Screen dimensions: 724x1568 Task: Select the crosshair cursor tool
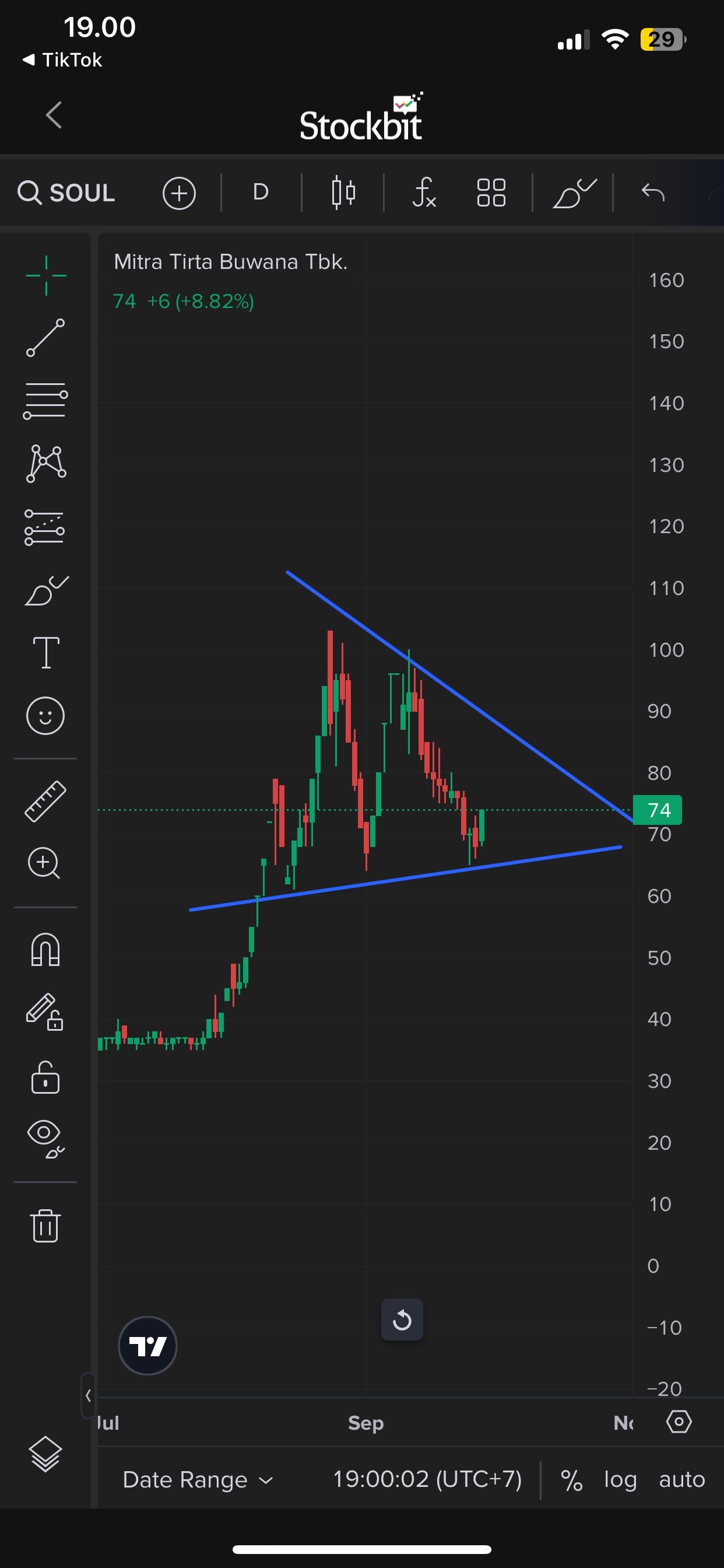(x=46, y=276)
